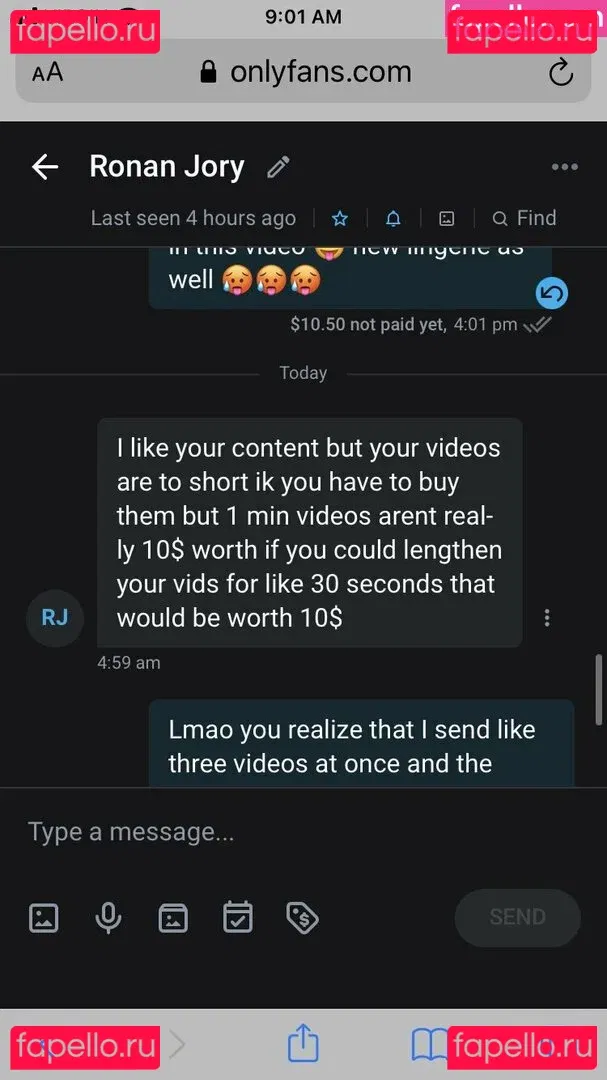Screen dimensions: 607x1080
Task: Open options for the 4:59 am message
Action: (x=547, y=618)
